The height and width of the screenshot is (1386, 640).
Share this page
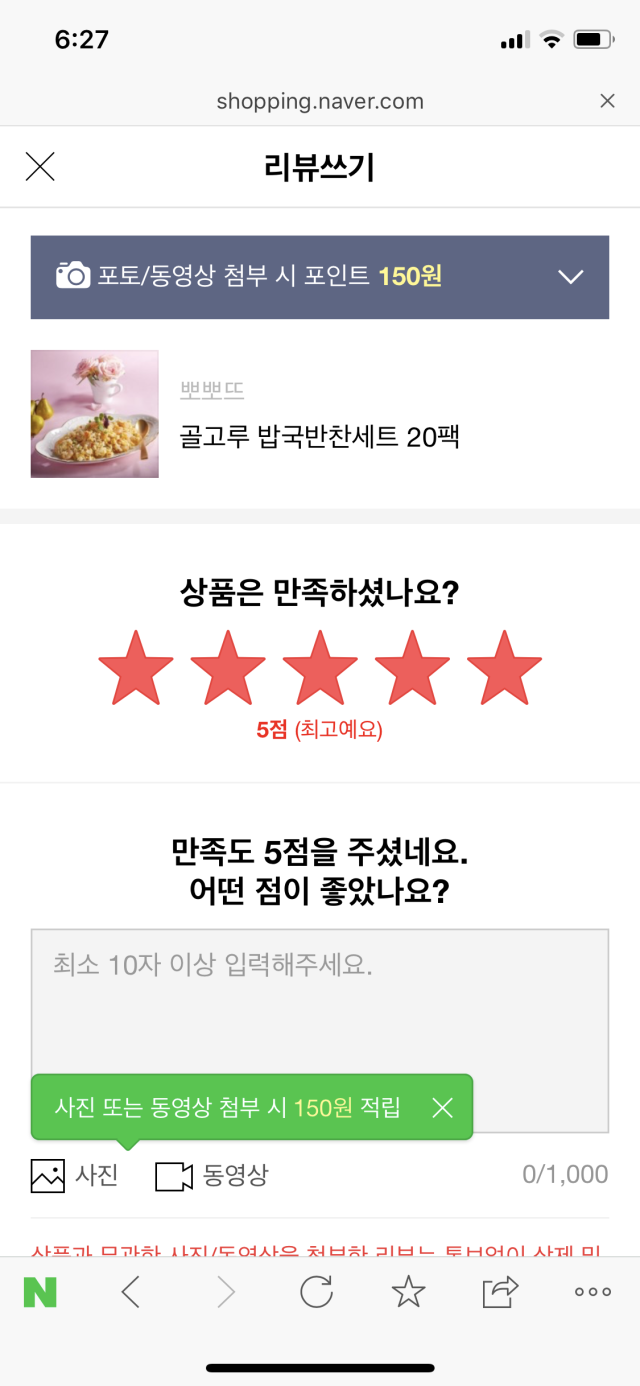coord(500,1292)
